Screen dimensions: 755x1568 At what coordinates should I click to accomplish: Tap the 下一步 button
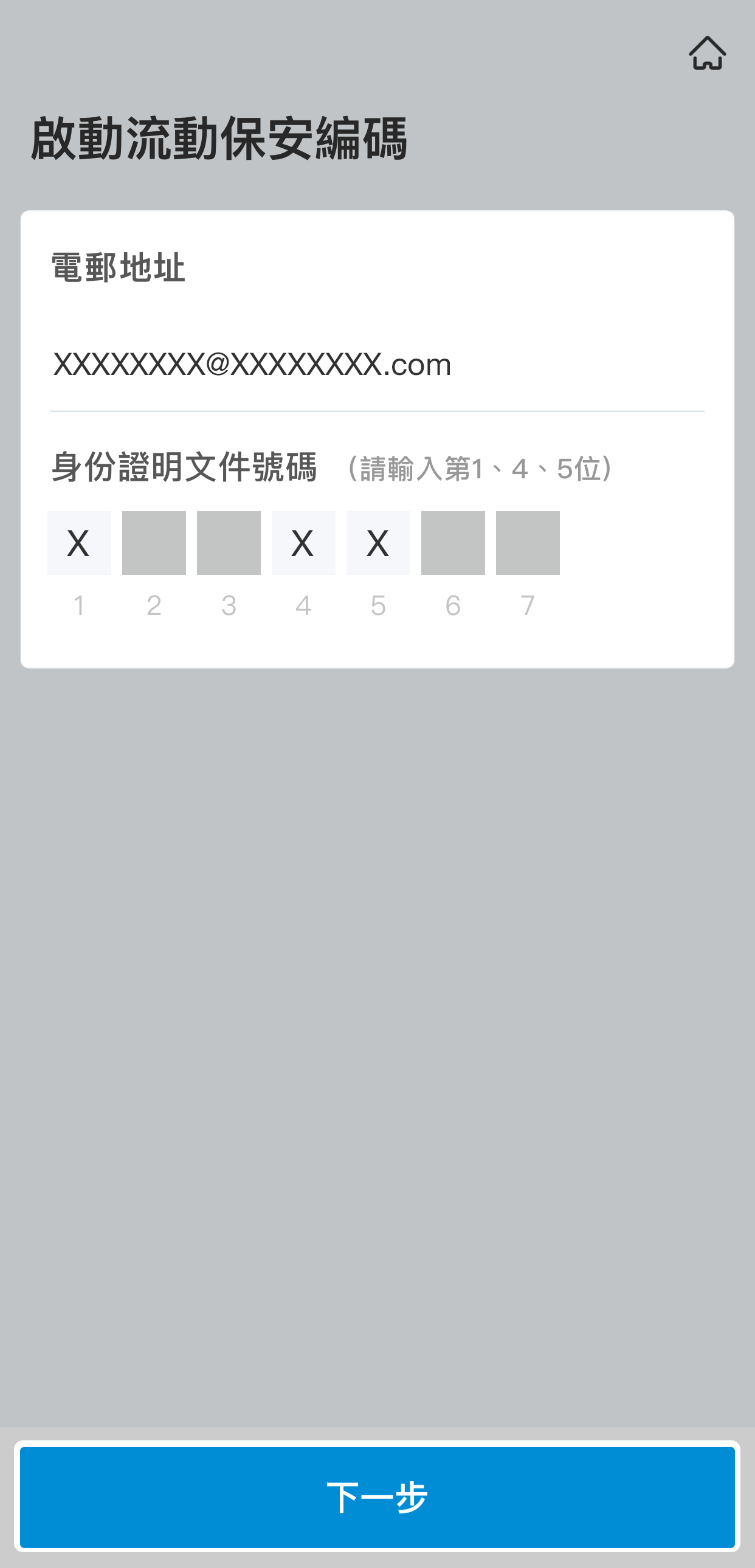tap(377, 1497)
